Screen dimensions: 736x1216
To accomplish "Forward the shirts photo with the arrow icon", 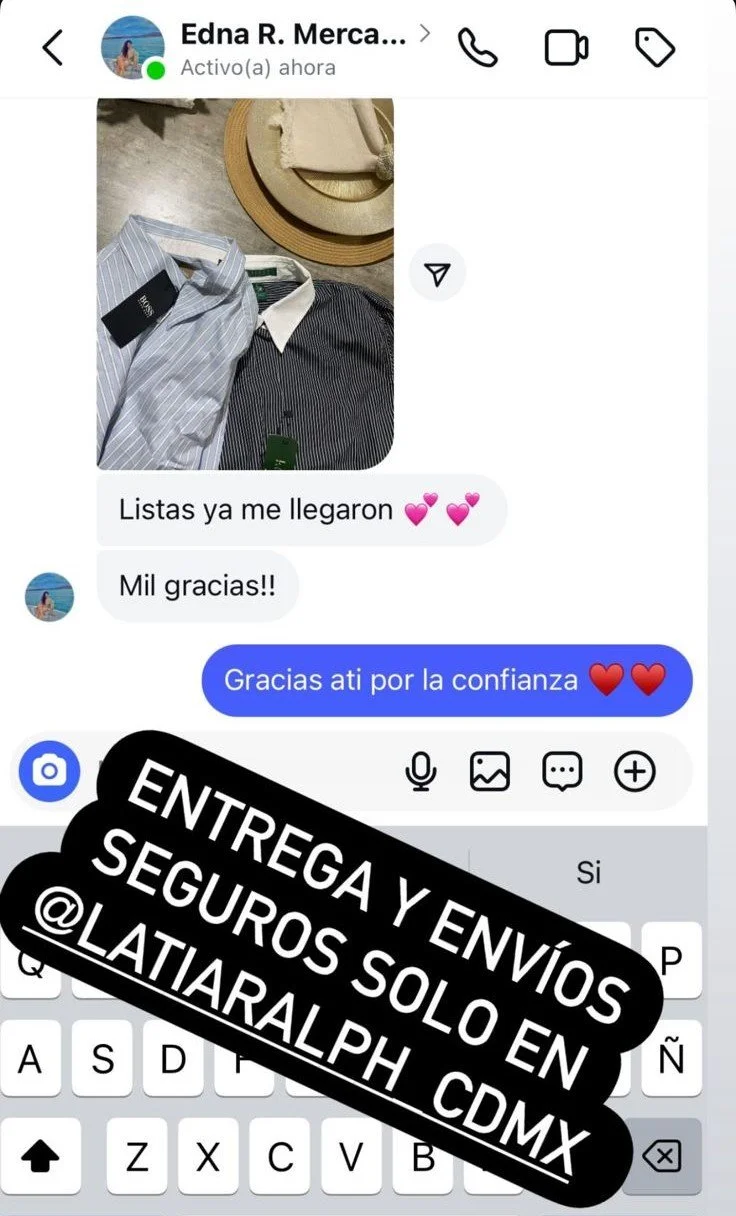I will pos(437,273).
